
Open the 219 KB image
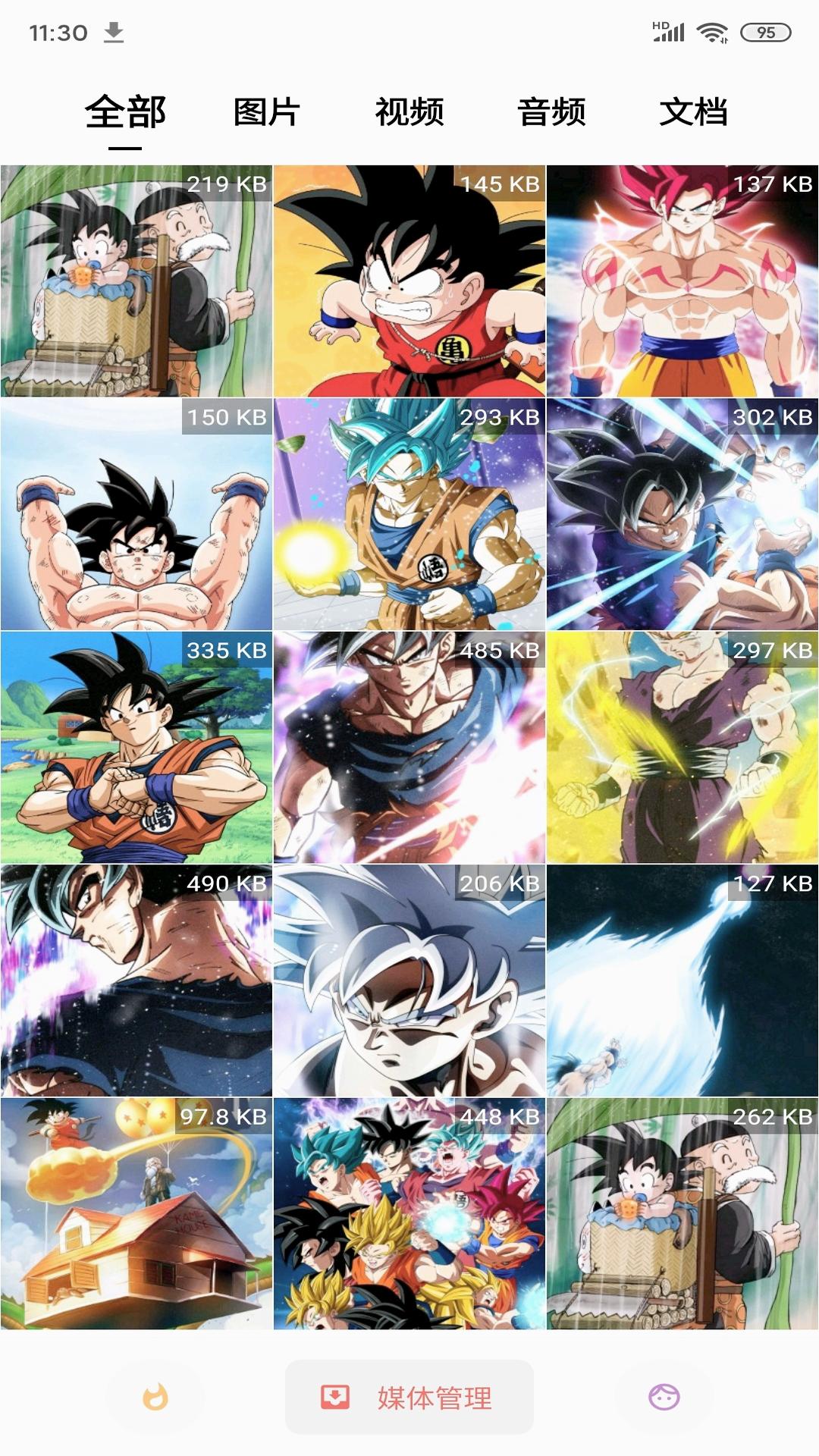(136, 281)
